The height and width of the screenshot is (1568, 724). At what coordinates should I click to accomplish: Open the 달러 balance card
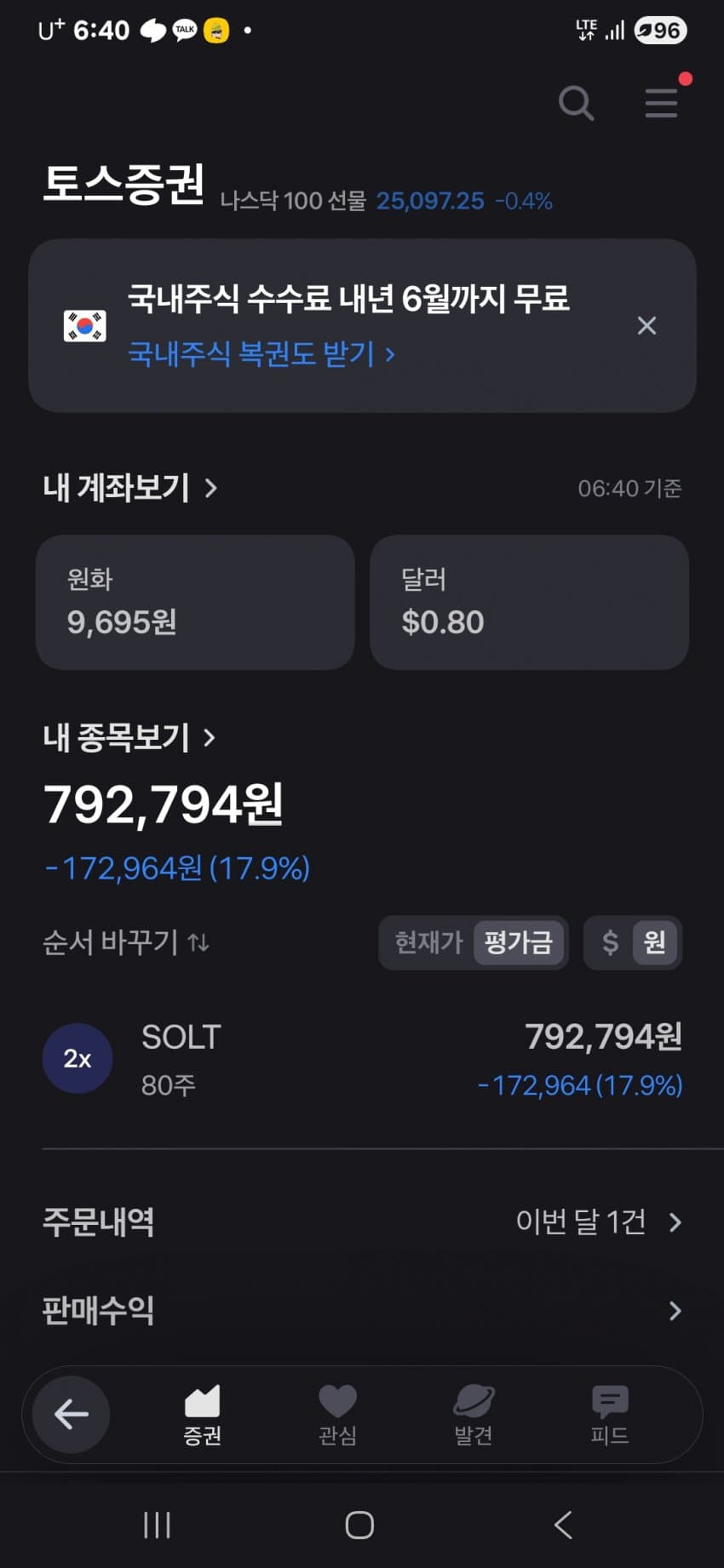(x=529, y=602)
